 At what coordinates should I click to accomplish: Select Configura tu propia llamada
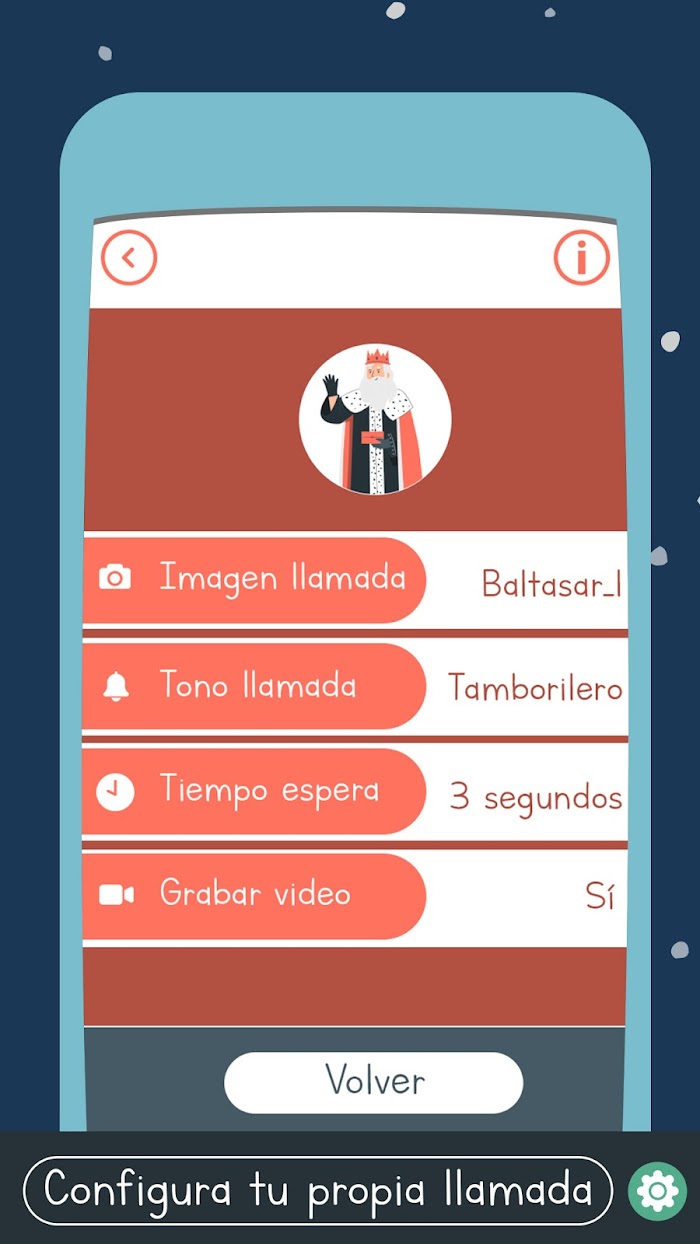click(318, 1190)
